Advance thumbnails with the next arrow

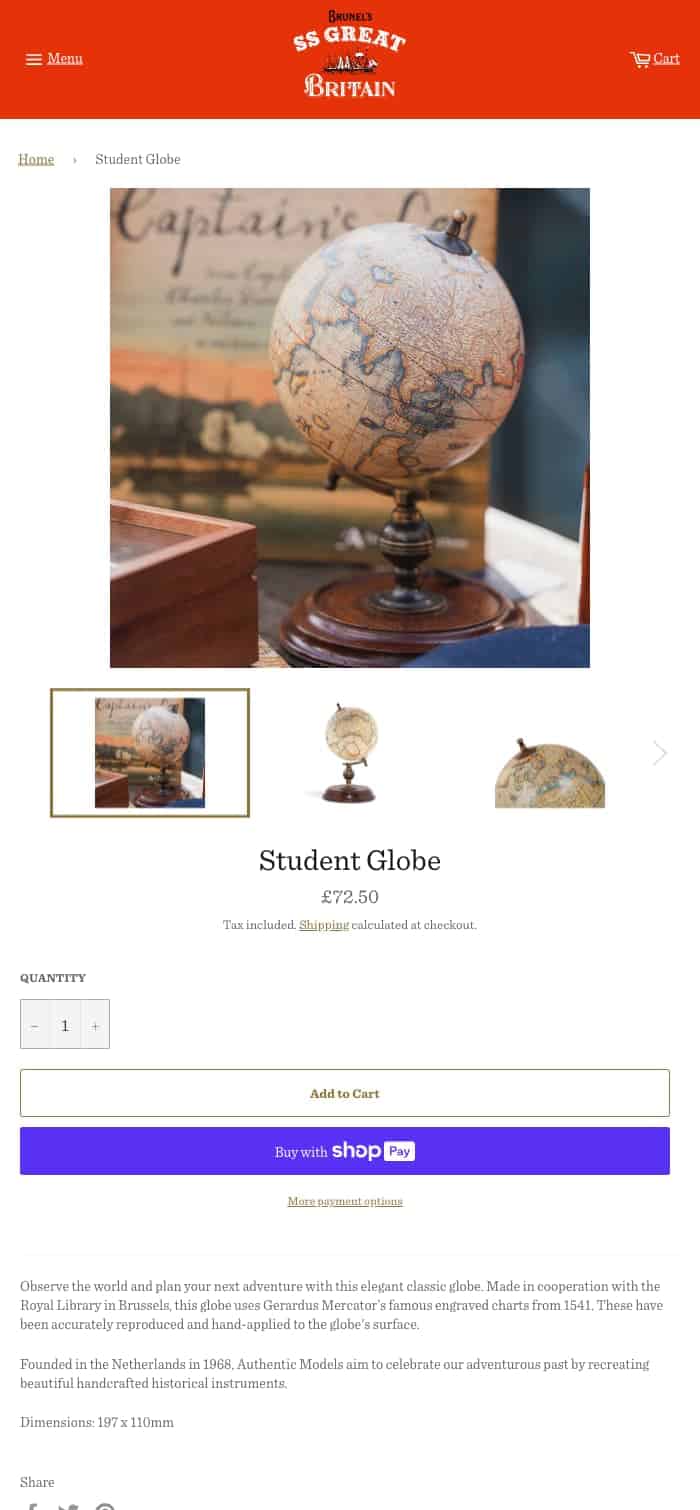pyautogui.click(x=660, y=753)
